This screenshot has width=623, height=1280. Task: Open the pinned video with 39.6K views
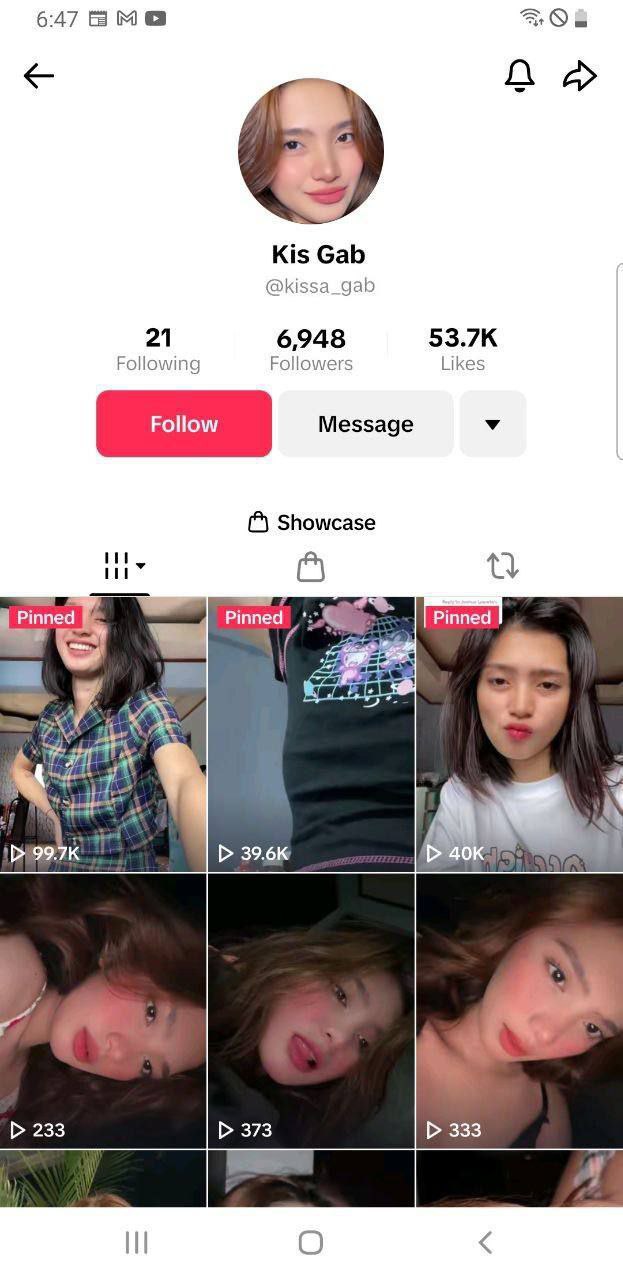[311, 735]
